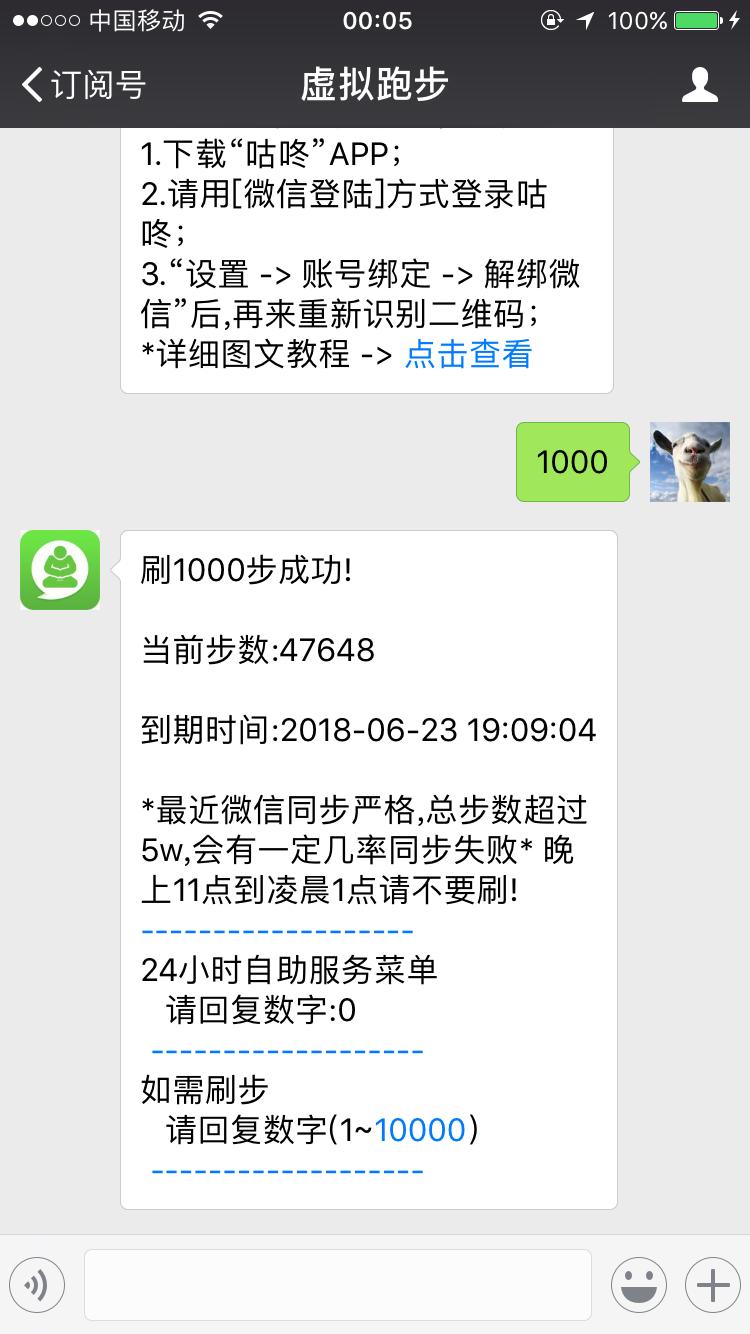This screenshot has width=750, height=1334.
Task: Tap the goat avatar of the user
Action: click(x=689, y=462)
